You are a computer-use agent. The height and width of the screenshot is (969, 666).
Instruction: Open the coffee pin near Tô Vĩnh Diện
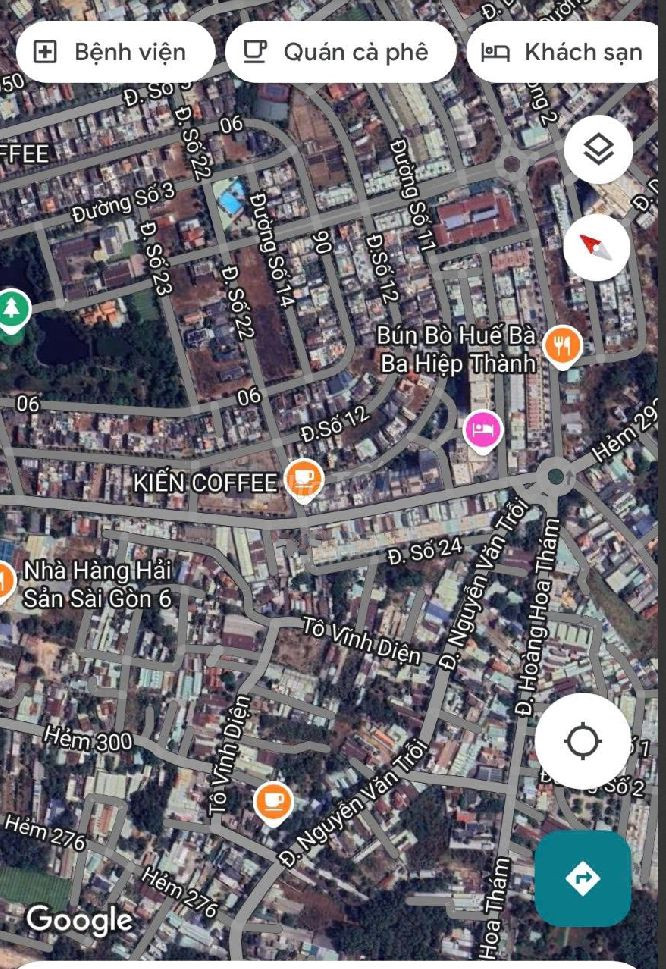[272, 803]
